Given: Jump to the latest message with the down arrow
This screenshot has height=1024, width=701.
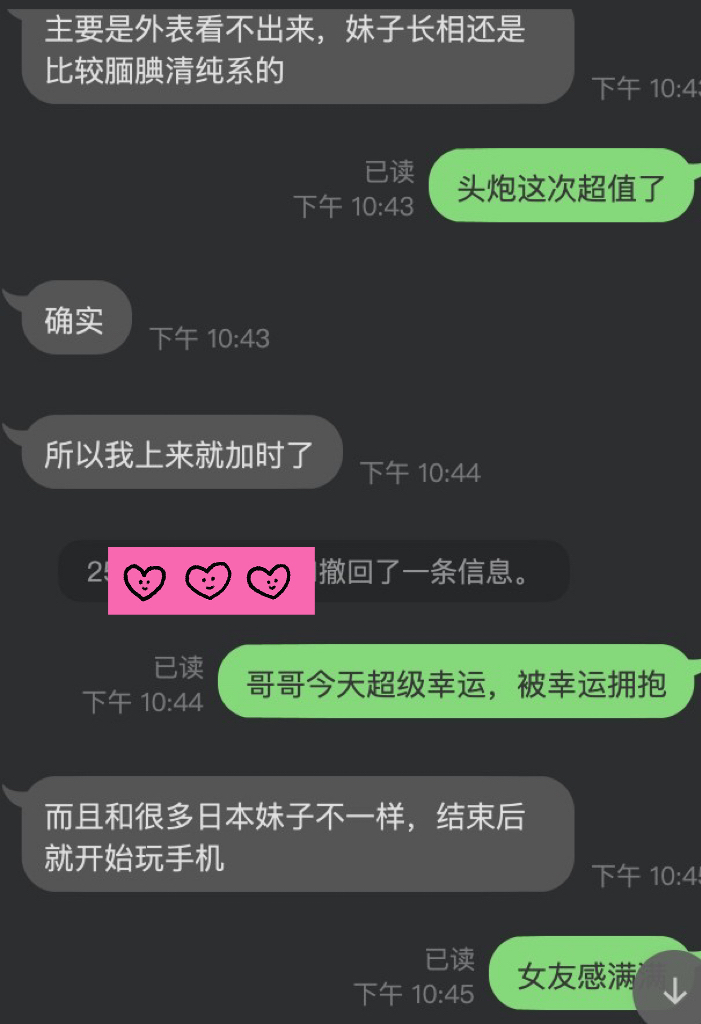Looking at the screenshot, I should pos(675,990).
